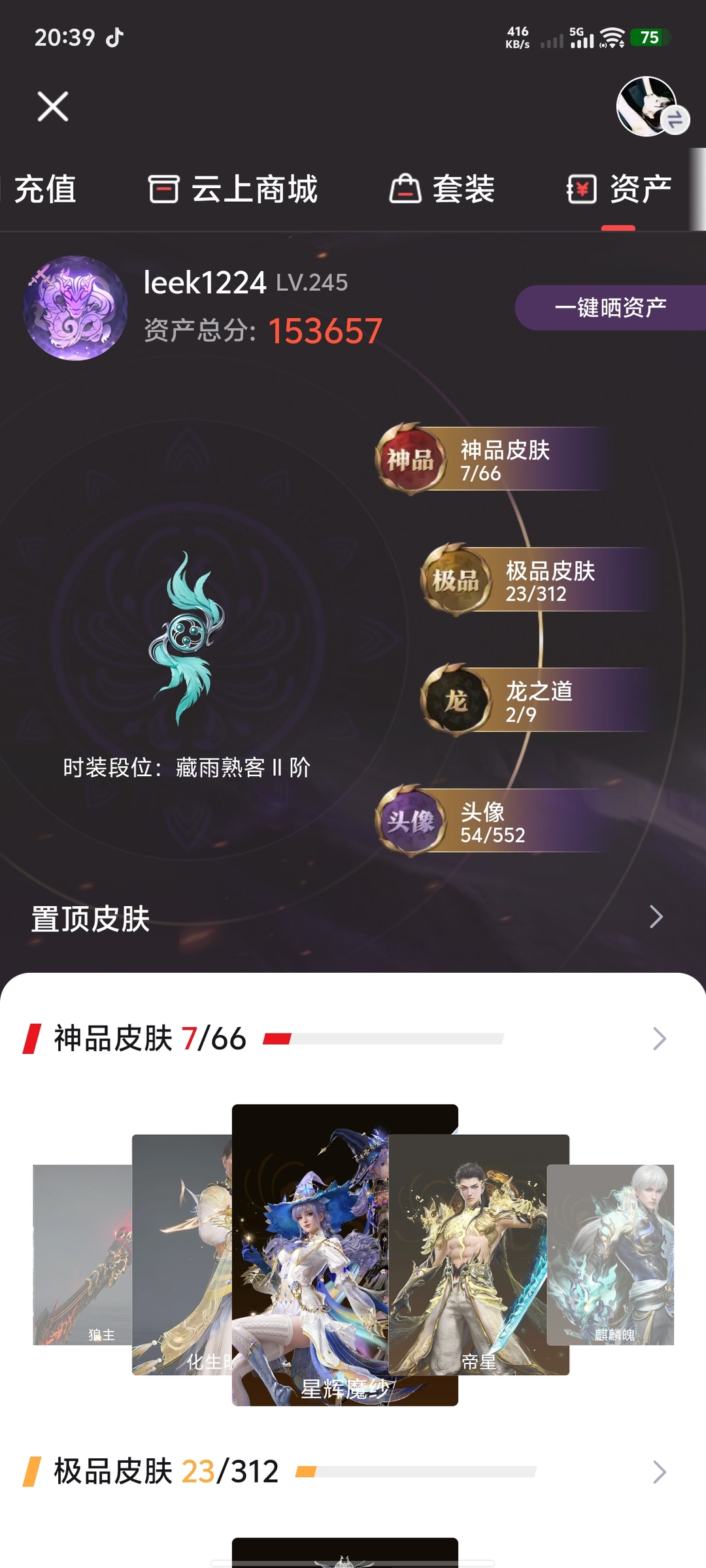Open the 极品皮肤 section chevron
The width and height of the screenshot is (706, 1568).
tap(659, 1472)
